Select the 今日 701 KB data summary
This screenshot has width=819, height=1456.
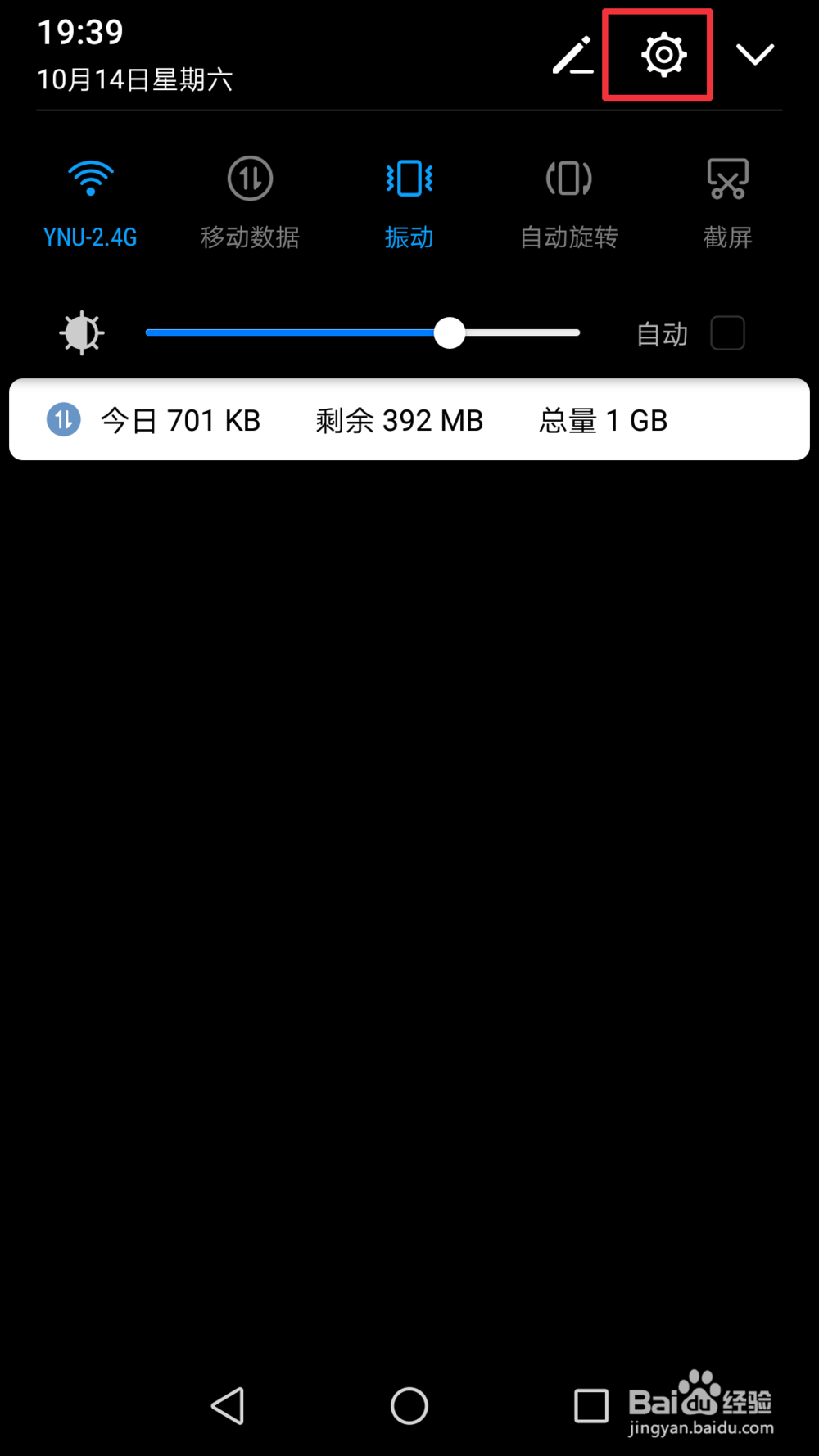[179, 419]
